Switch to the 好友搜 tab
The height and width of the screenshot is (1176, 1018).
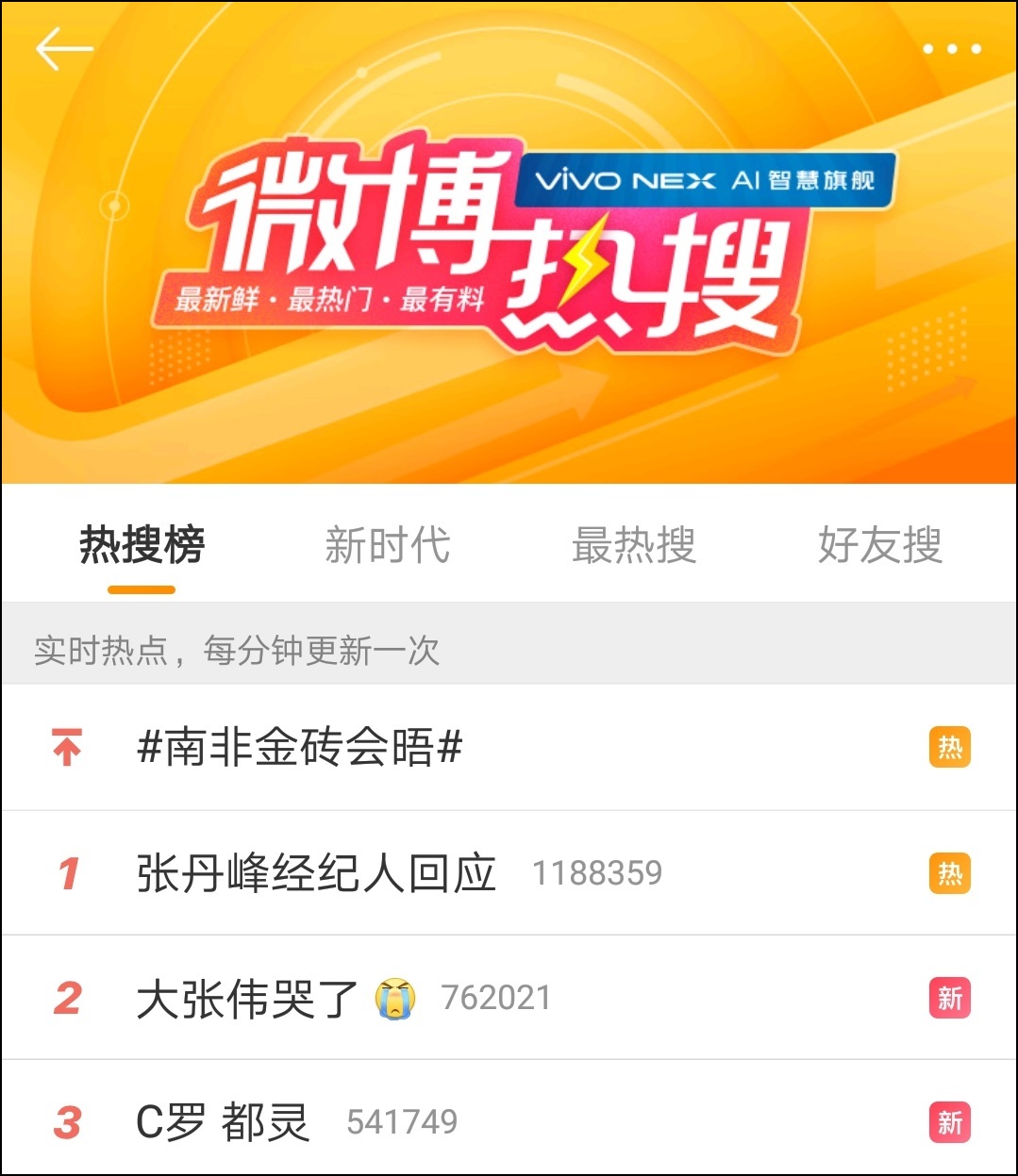[879, 545]
